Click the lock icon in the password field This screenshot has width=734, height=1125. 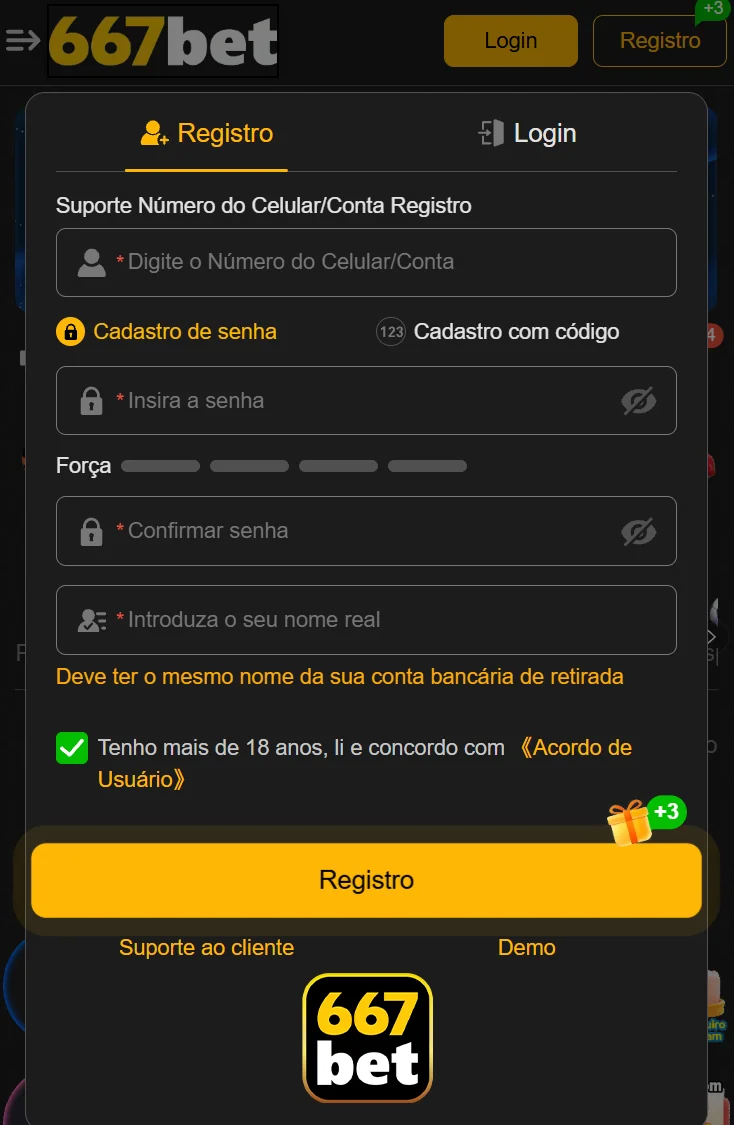click(91, 400)
